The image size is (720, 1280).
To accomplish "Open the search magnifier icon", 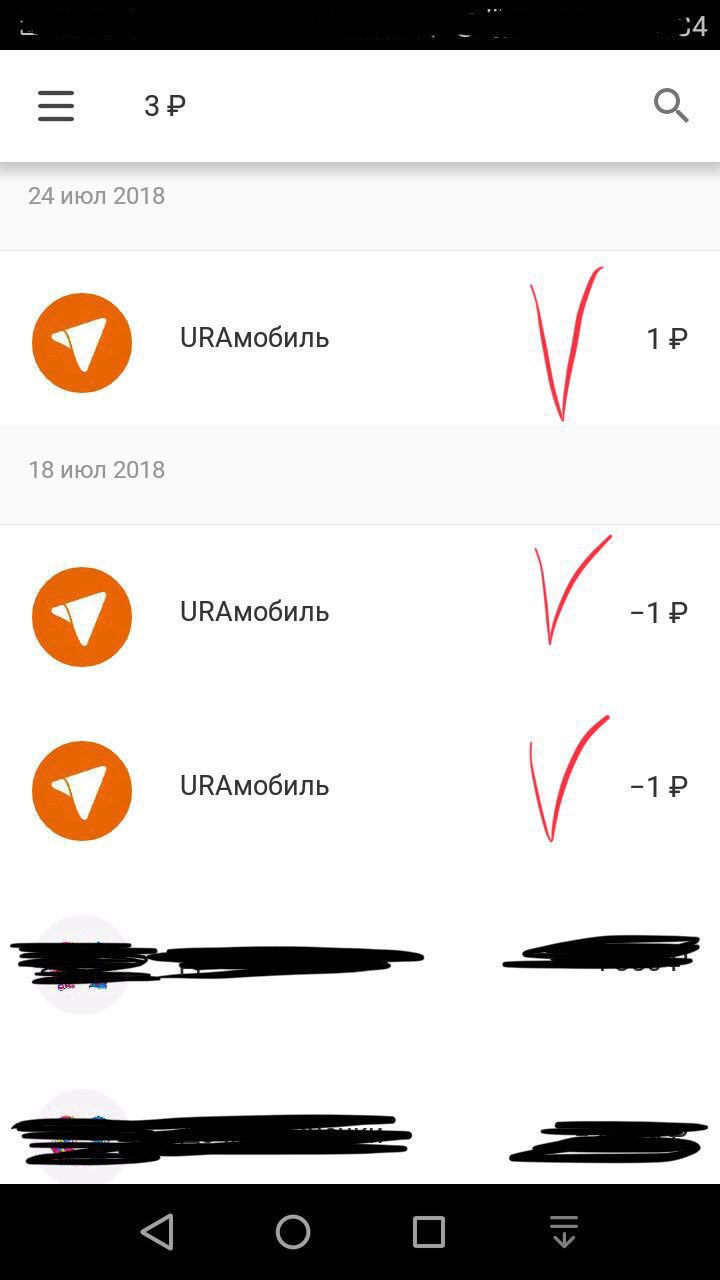I will pyautogui.click(x=671, y=105).
